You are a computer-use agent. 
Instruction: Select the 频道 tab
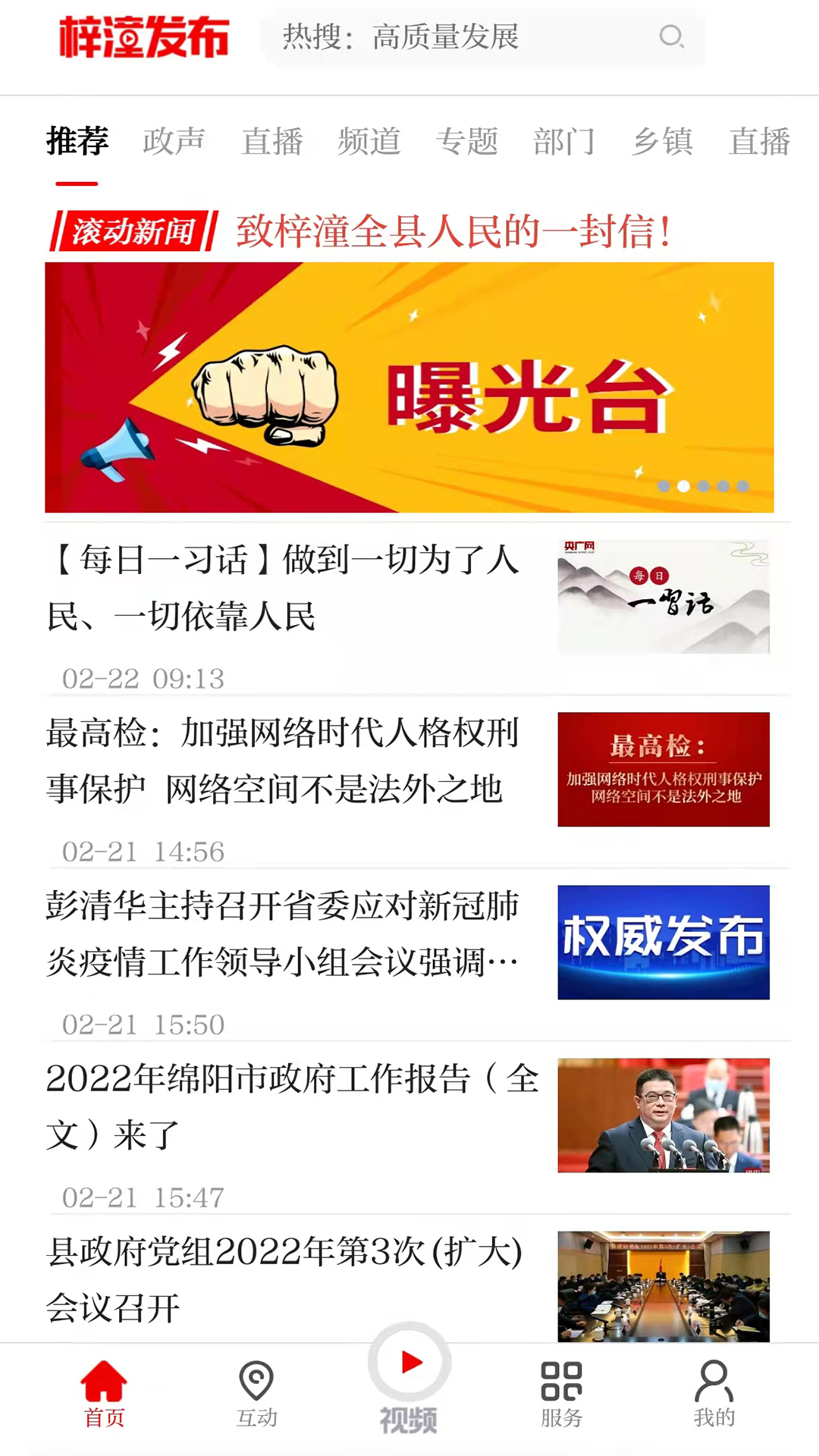370,141
